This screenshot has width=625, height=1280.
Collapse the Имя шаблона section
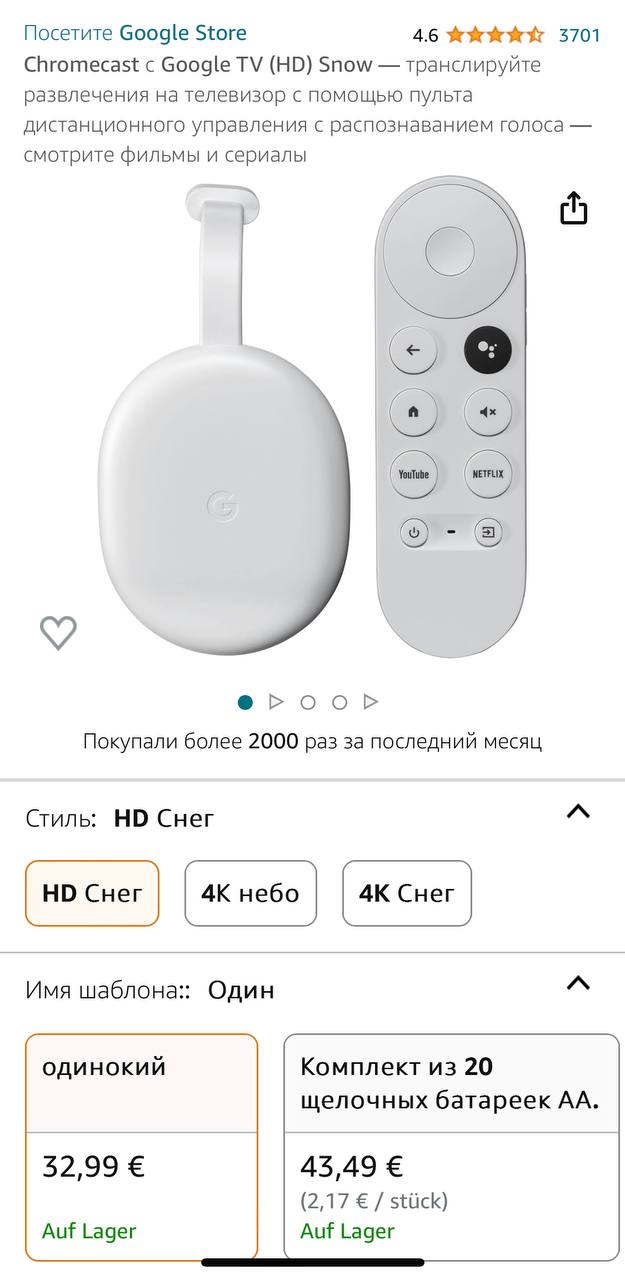[578, 983]
